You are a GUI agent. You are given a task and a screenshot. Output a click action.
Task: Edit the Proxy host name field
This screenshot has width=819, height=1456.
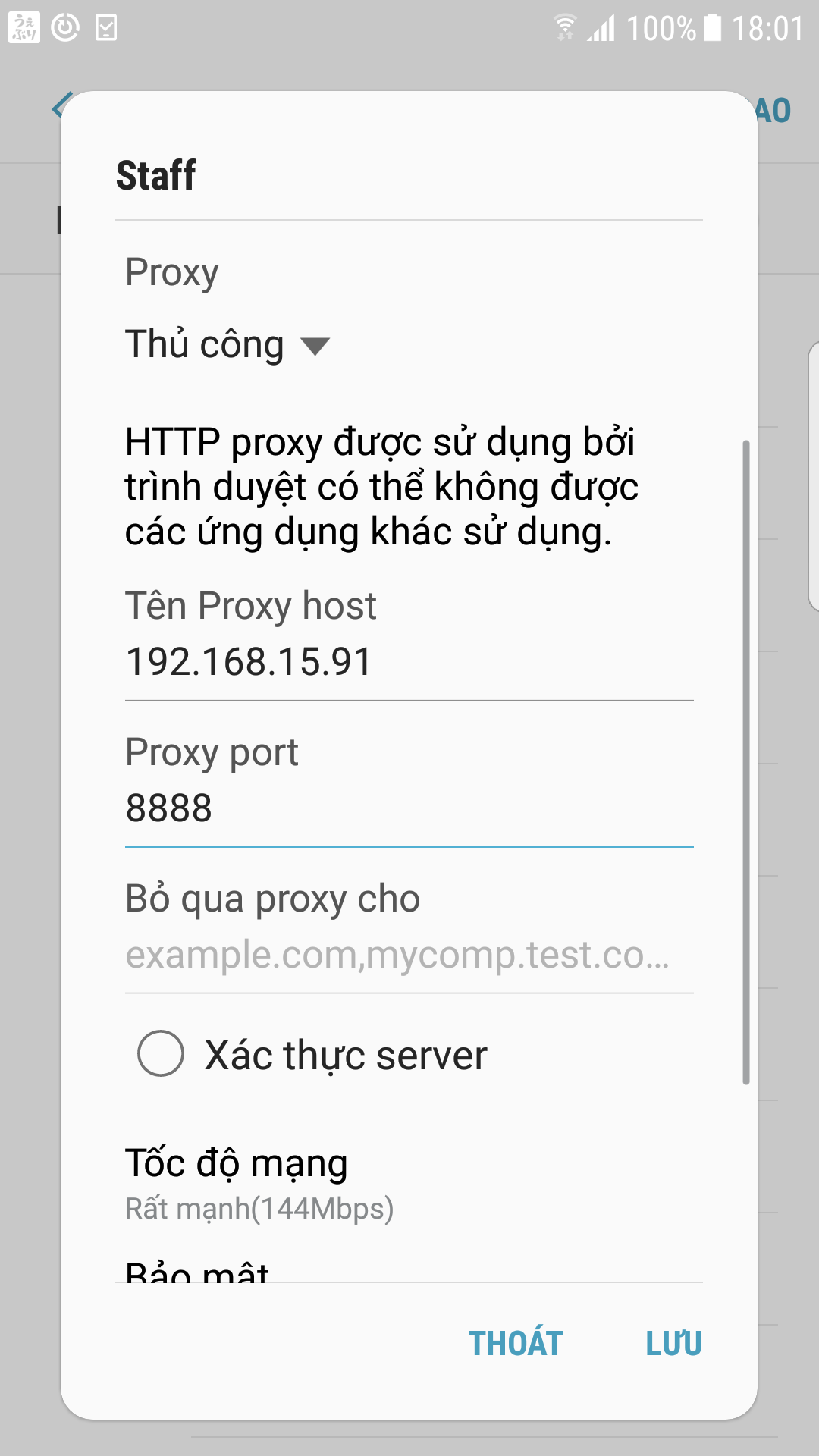tap(408, 662)
